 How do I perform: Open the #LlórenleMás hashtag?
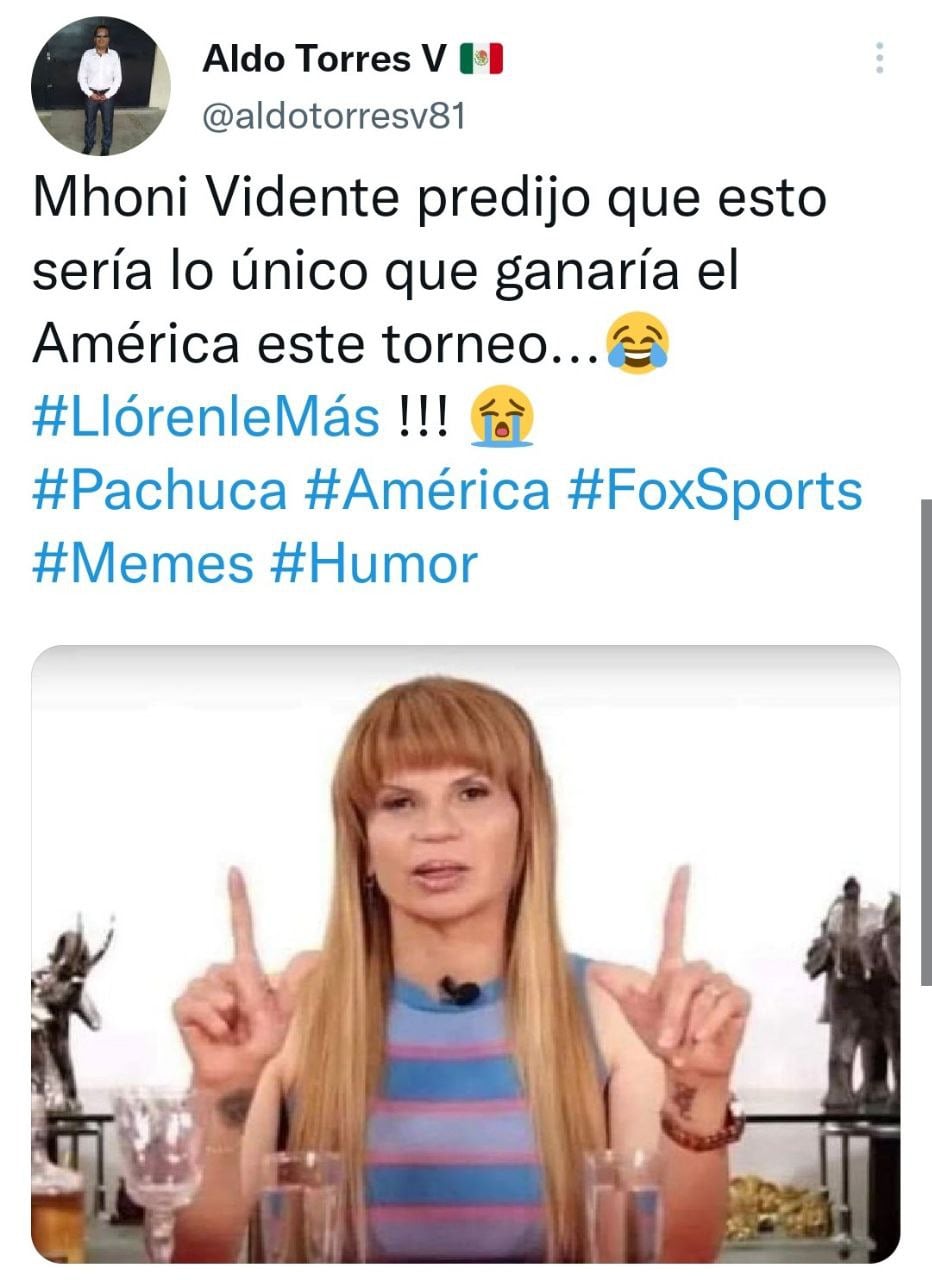click(206, 417)
